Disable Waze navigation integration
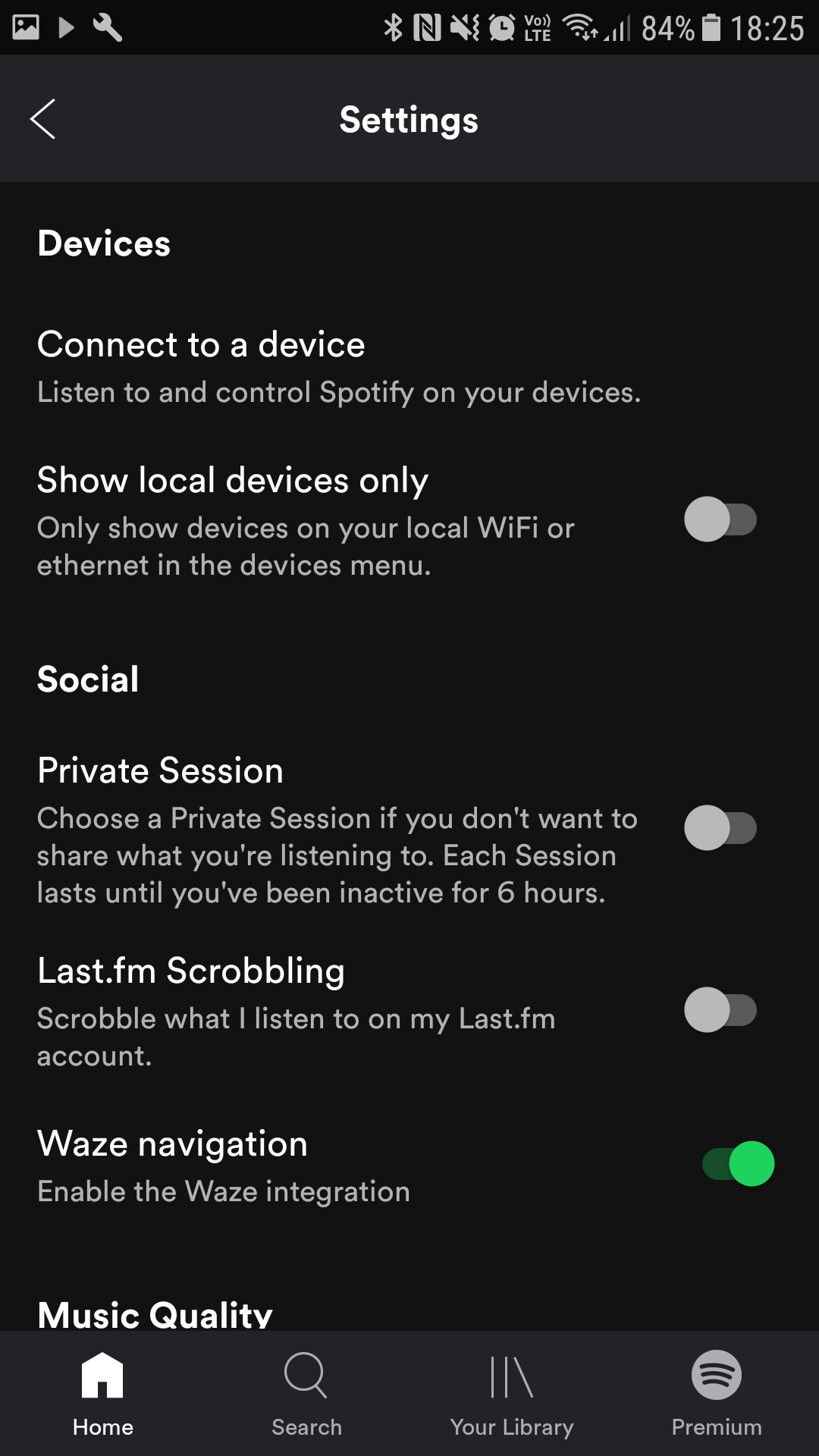 tap(738, 1163)
